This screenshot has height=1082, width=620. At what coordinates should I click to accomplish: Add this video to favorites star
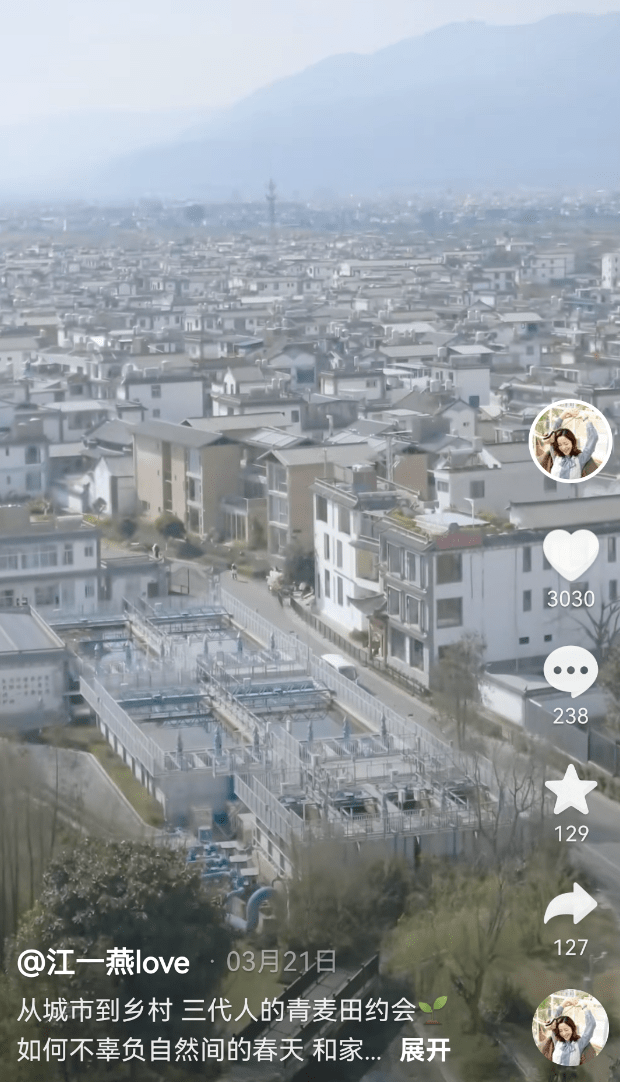(570, 790)
